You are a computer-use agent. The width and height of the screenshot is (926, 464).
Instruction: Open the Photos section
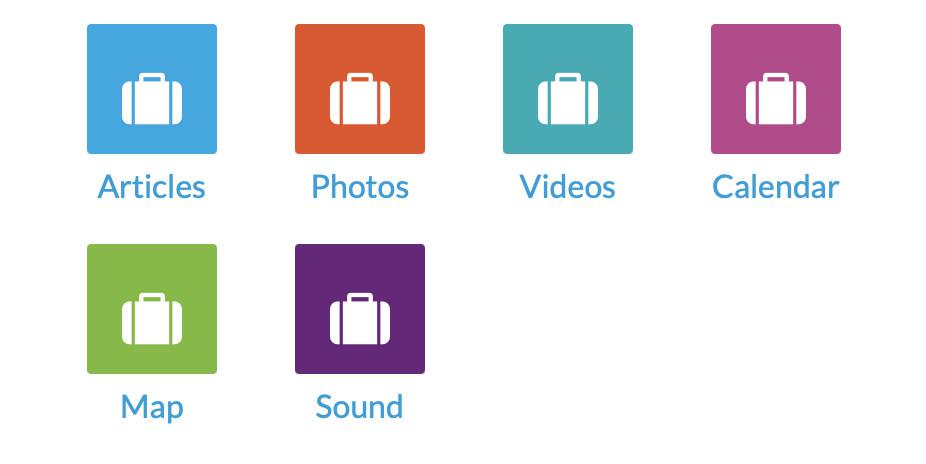point(360,90)
